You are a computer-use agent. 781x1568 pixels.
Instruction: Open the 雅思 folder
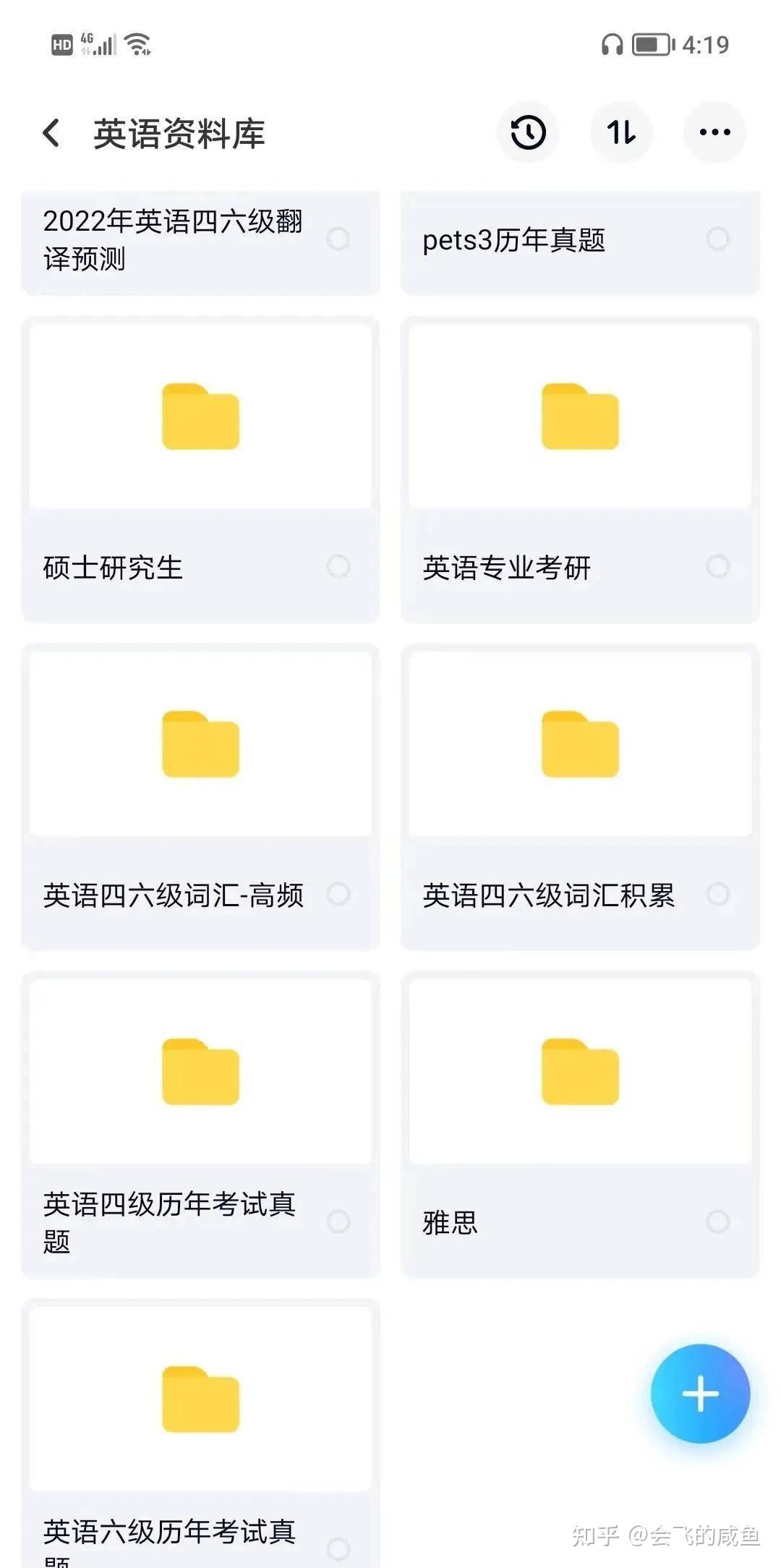click(580, 1125)
